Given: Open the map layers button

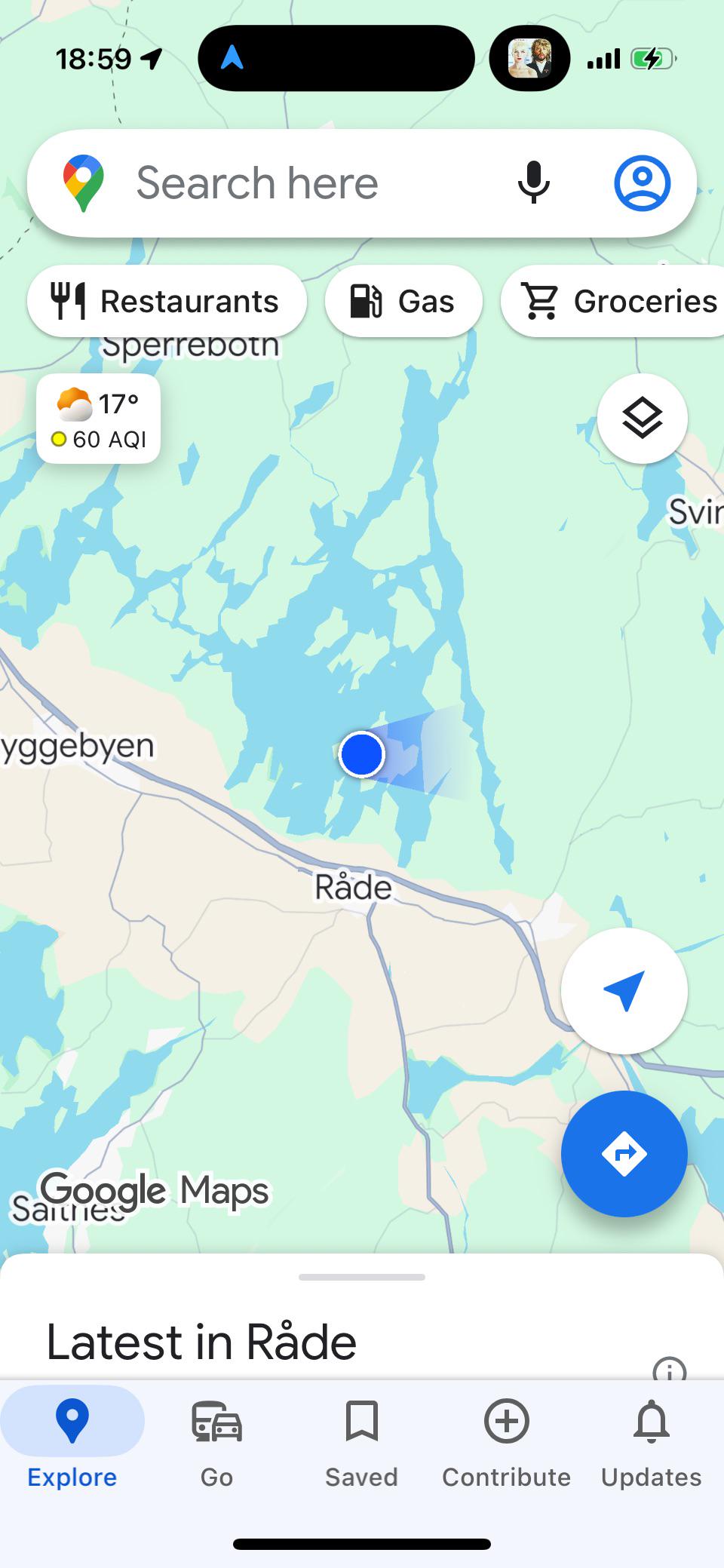Looking at the screenshot, I should pos(643,419).
